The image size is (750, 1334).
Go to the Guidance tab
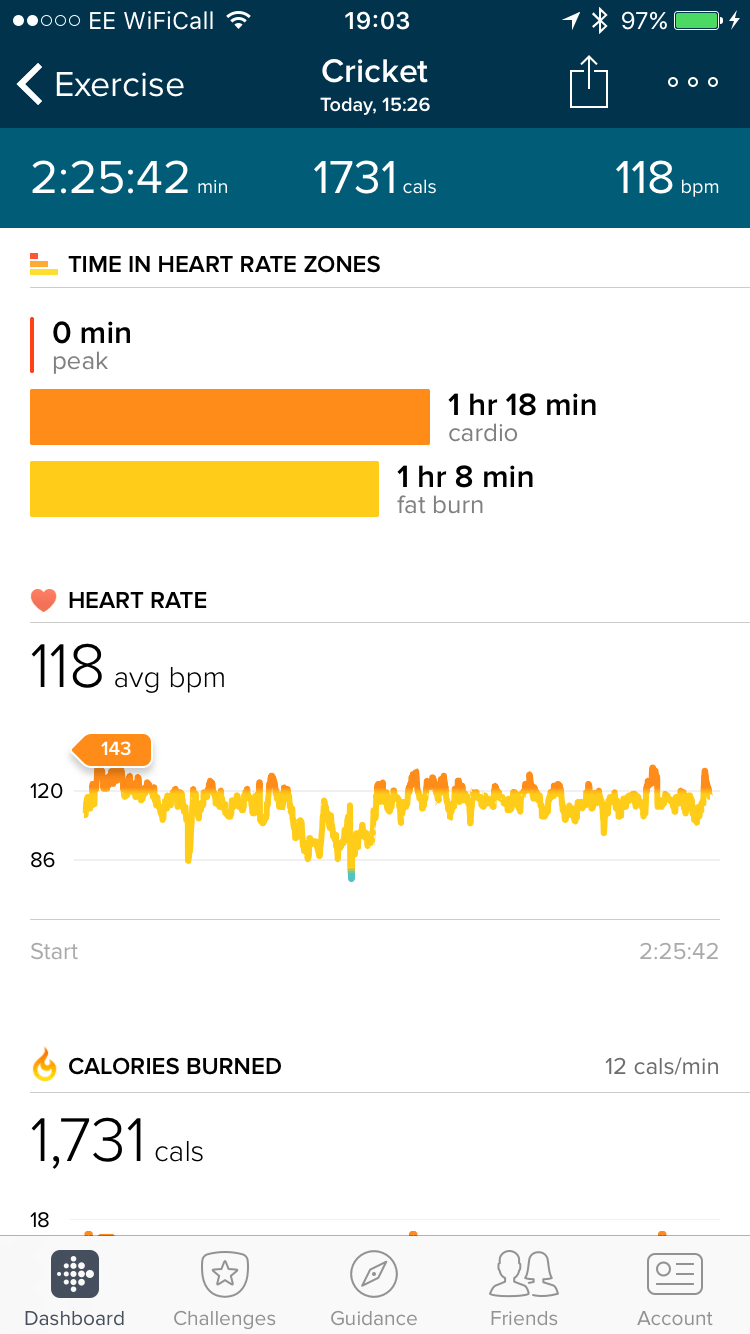click(374, 1289)
